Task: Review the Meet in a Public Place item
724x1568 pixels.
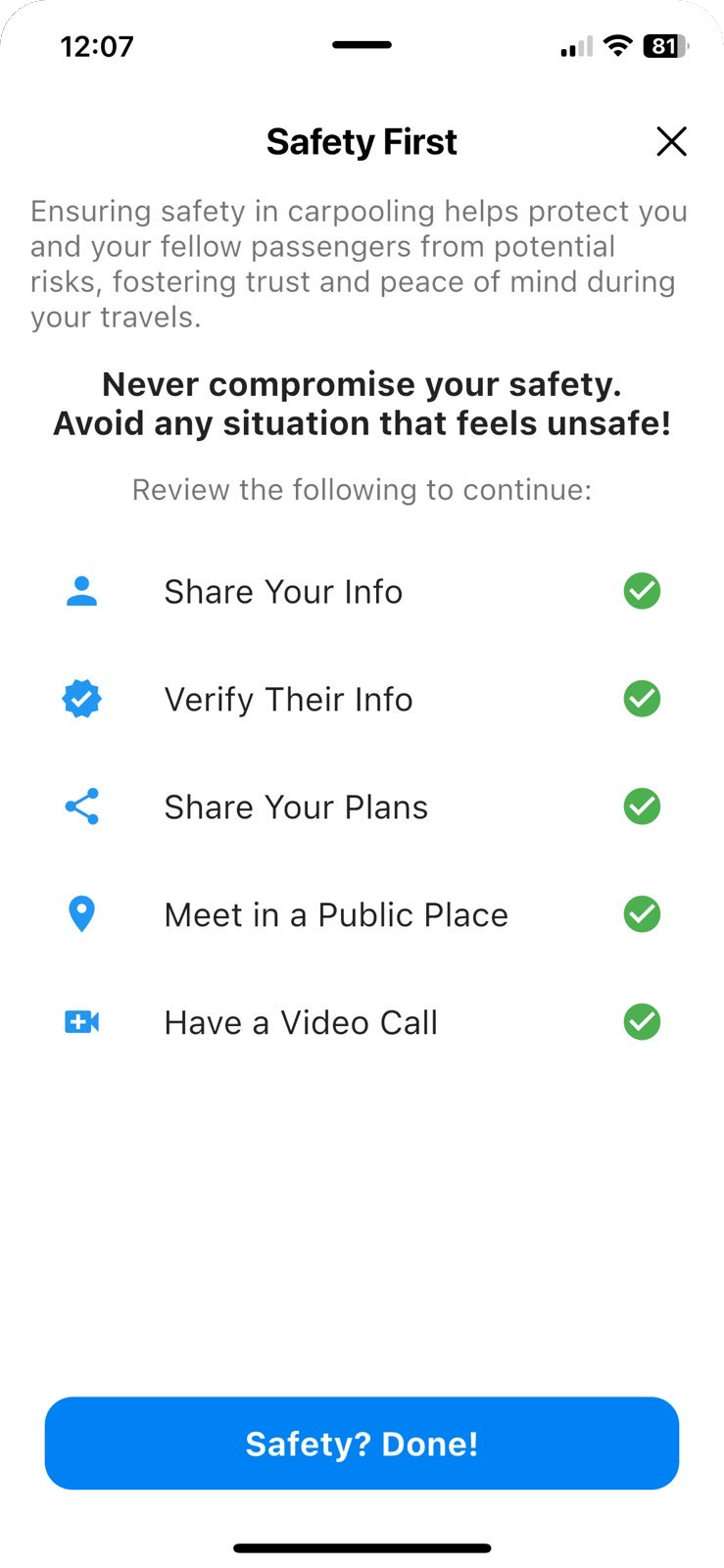Action: coord(336,915)
